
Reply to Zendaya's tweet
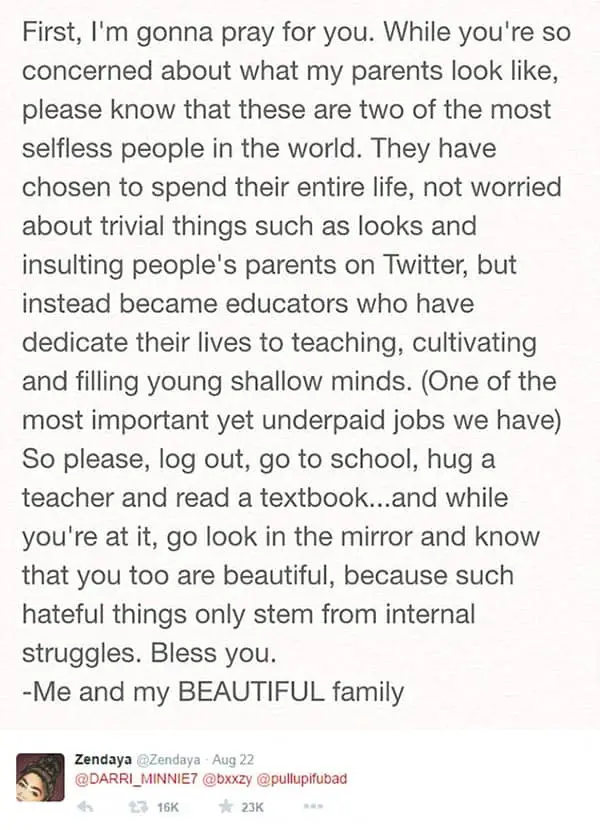86,805
